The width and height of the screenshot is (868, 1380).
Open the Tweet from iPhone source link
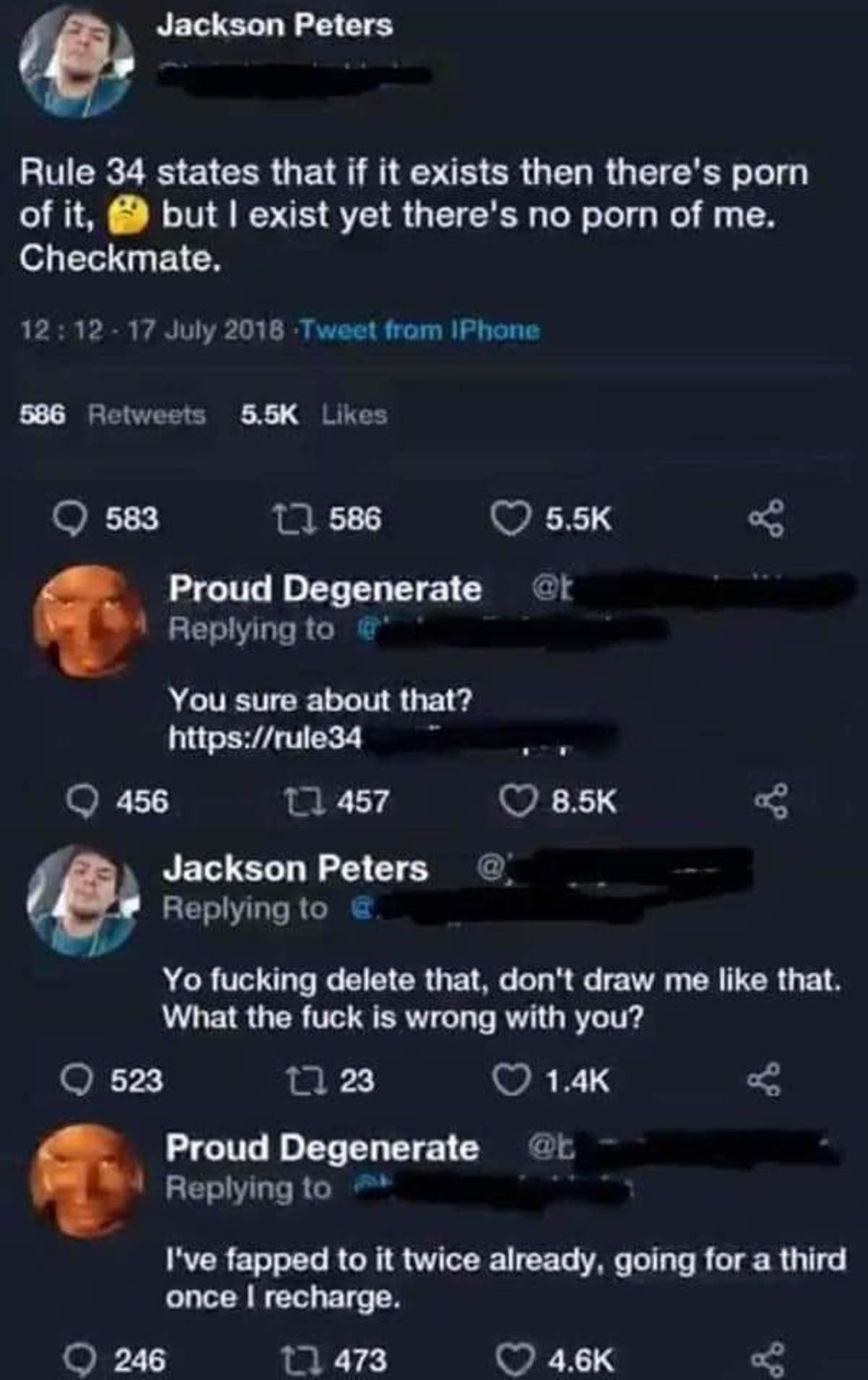click(420, 331)
